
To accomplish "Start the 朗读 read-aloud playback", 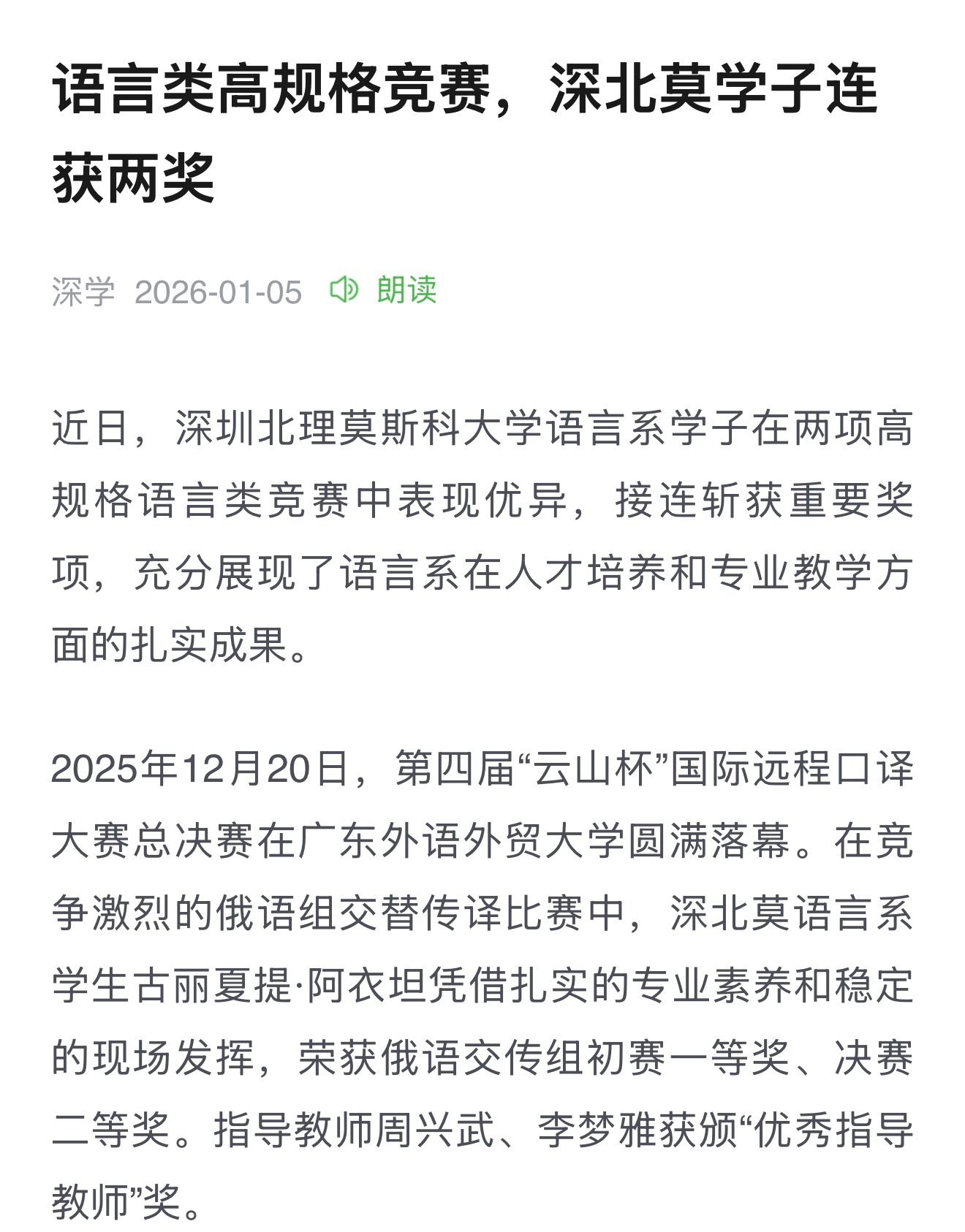I will 385,290.
